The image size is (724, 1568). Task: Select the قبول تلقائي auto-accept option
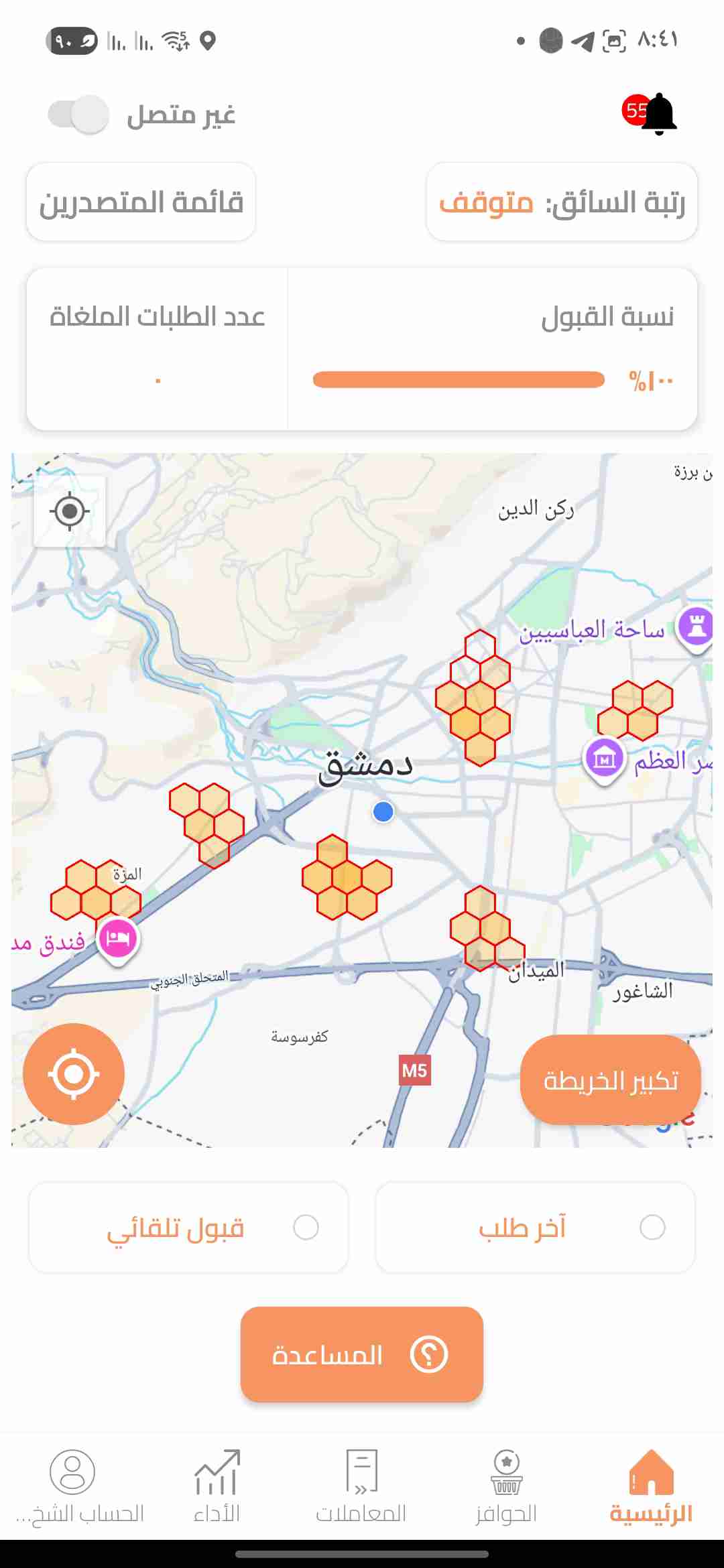[188, 1228]
